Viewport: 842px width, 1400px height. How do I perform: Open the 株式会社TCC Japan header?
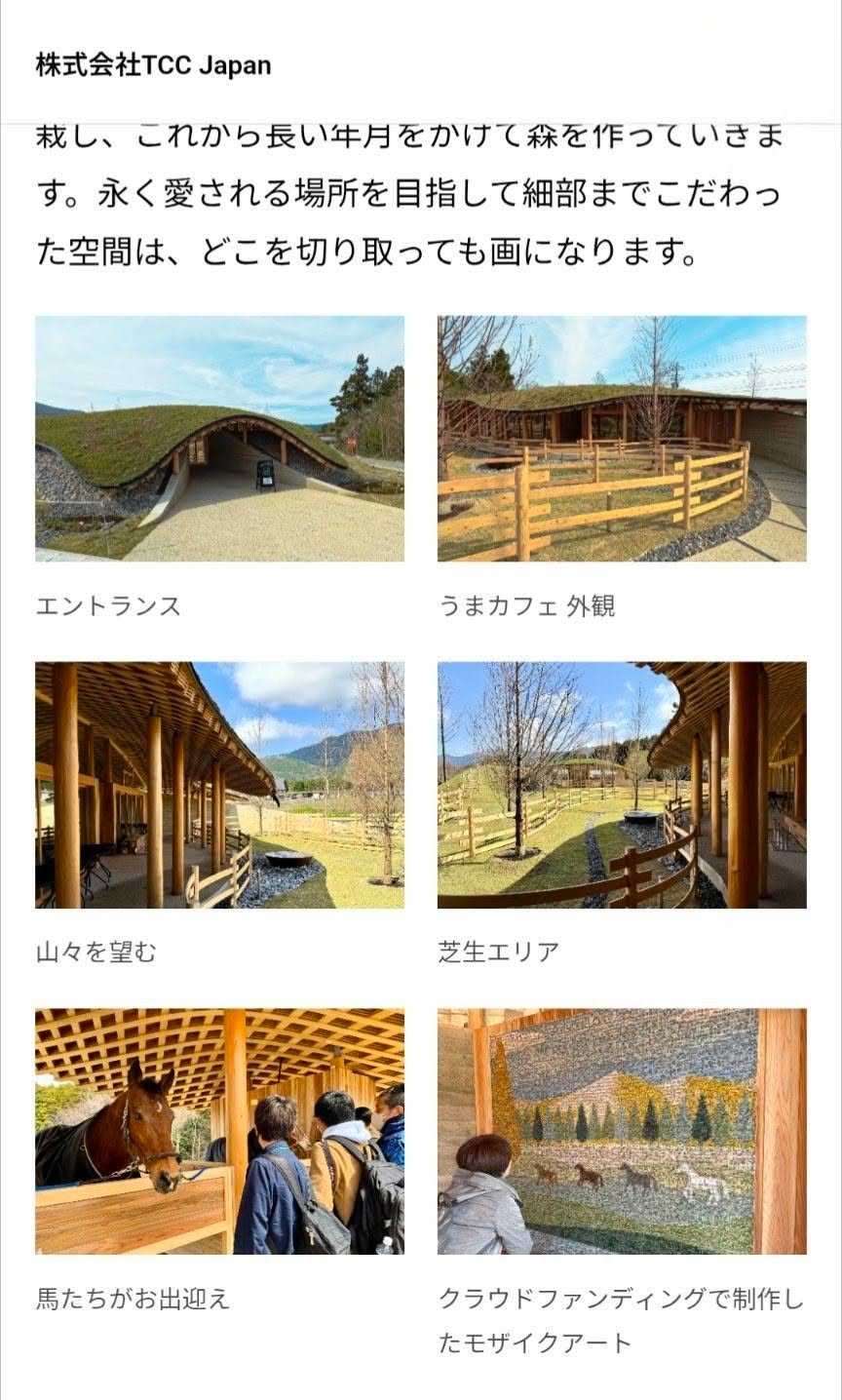point(153,65)
